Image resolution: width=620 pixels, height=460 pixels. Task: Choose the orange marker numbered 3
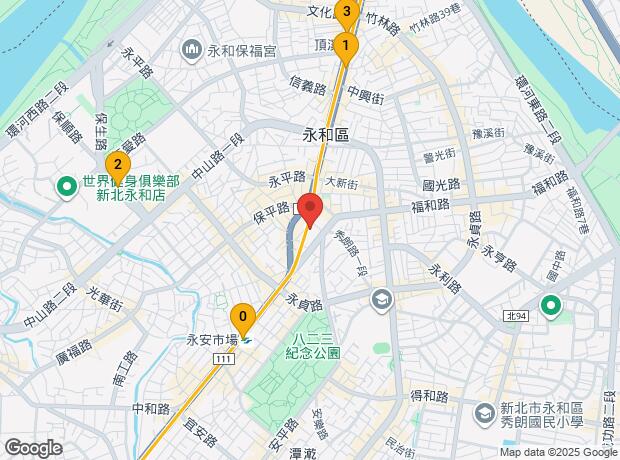click(x=346, y=13)
